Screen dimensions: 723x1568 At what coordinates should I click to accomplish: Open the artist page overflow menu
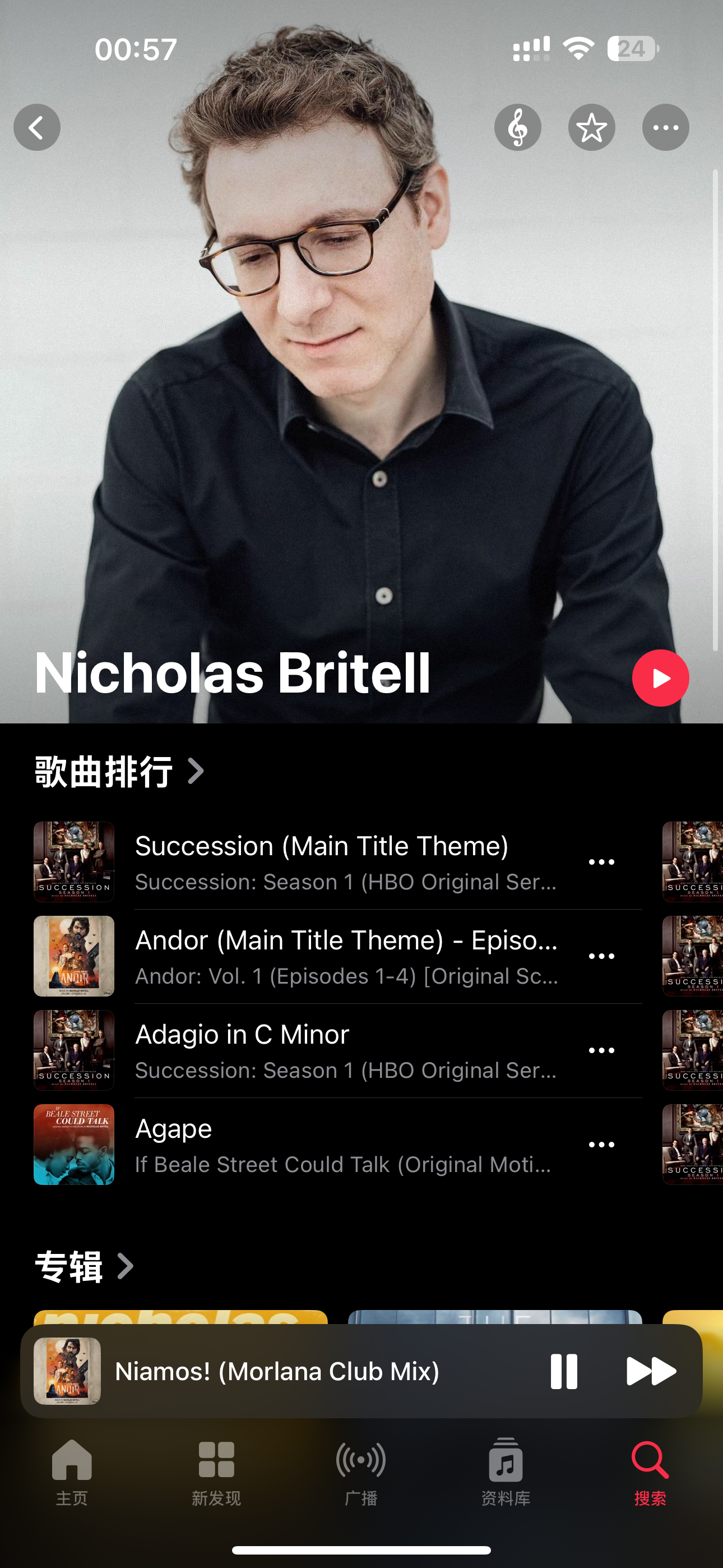click(666, 127)
